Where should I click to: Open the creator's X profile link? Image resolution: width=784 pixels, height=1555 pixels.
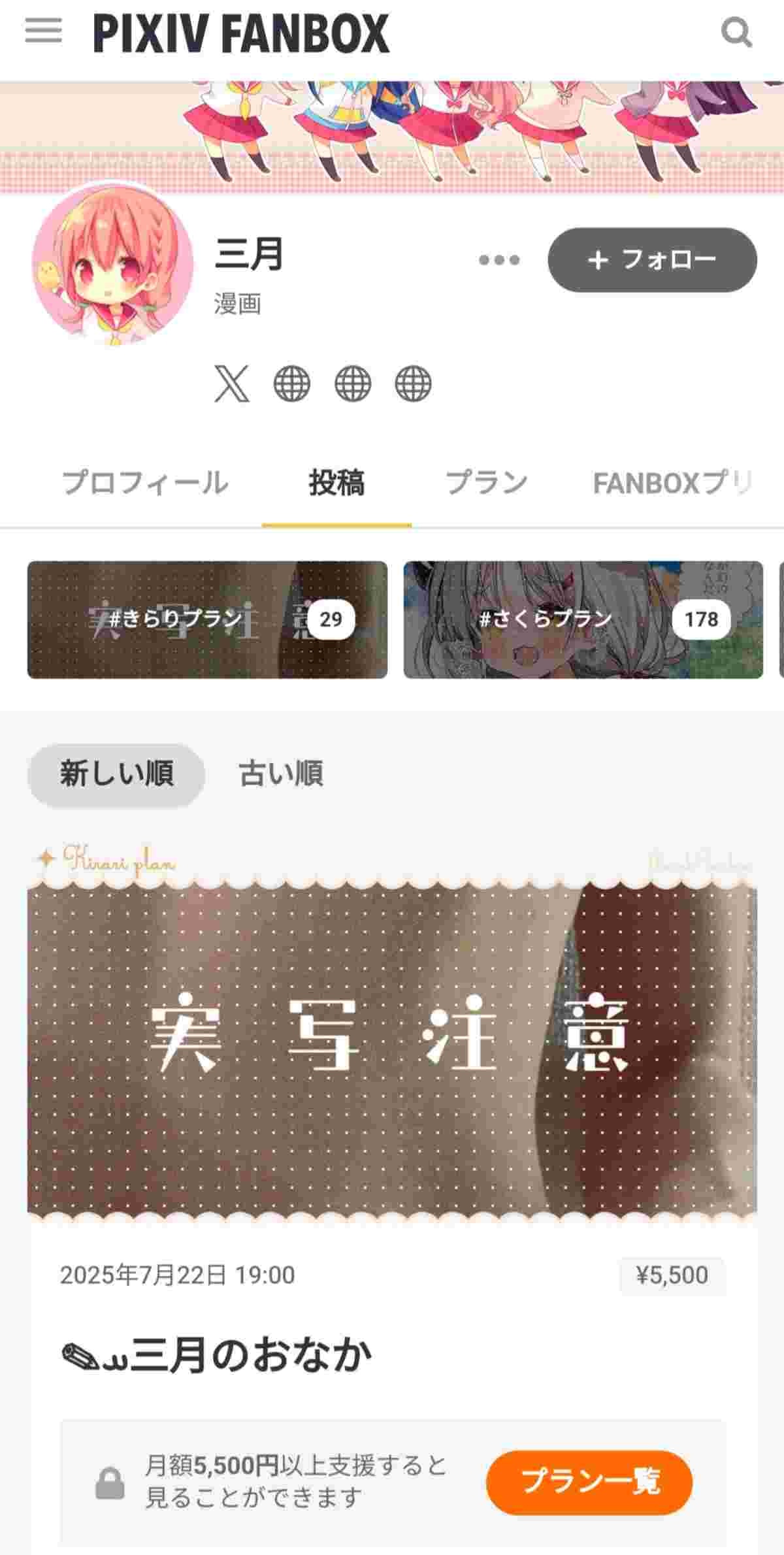[x=232, y=384]
